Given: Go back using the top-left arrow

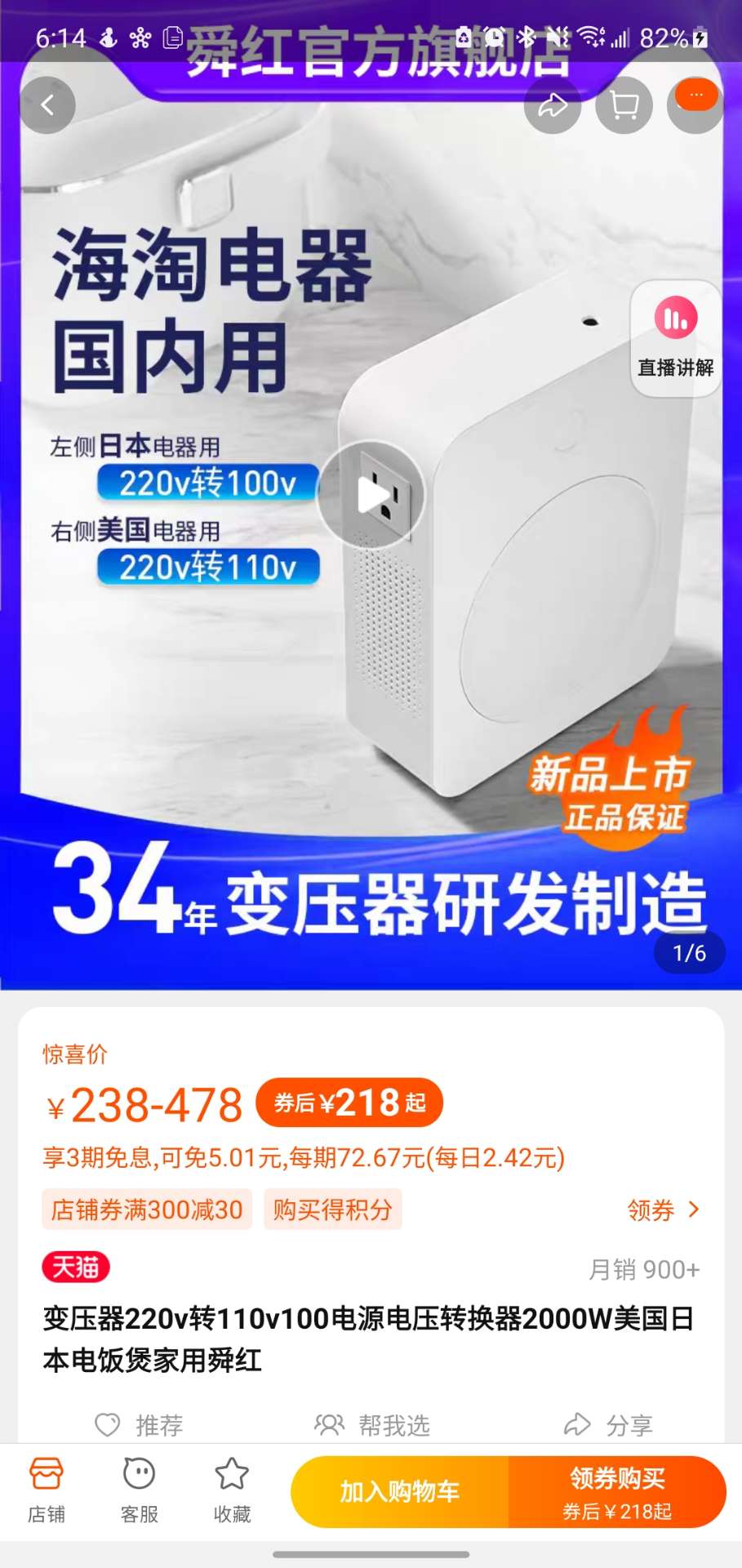Looking at the screenshot, I should (47, 105).
